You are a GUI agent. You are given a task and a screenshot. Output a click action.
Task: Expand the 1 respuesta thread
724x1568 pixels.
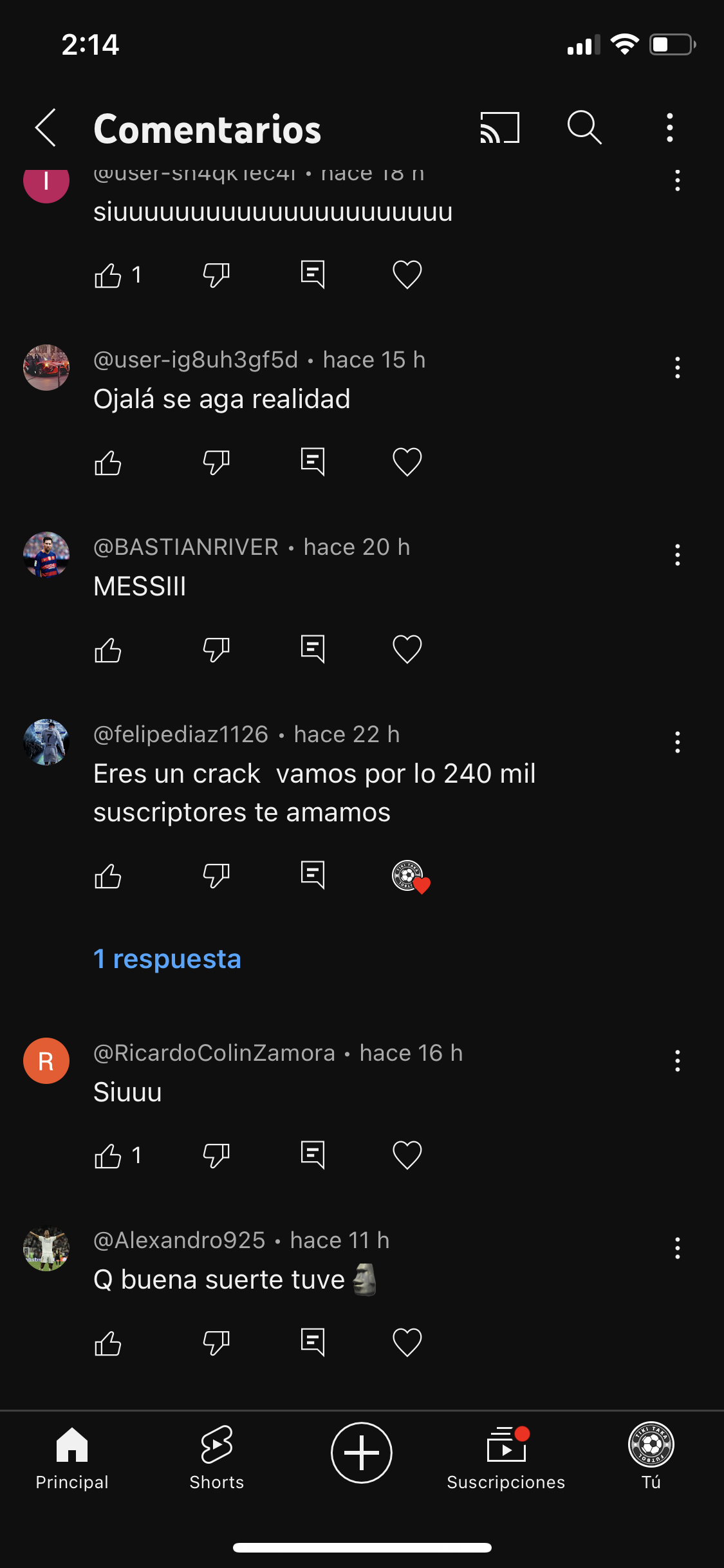pos(167,959)
